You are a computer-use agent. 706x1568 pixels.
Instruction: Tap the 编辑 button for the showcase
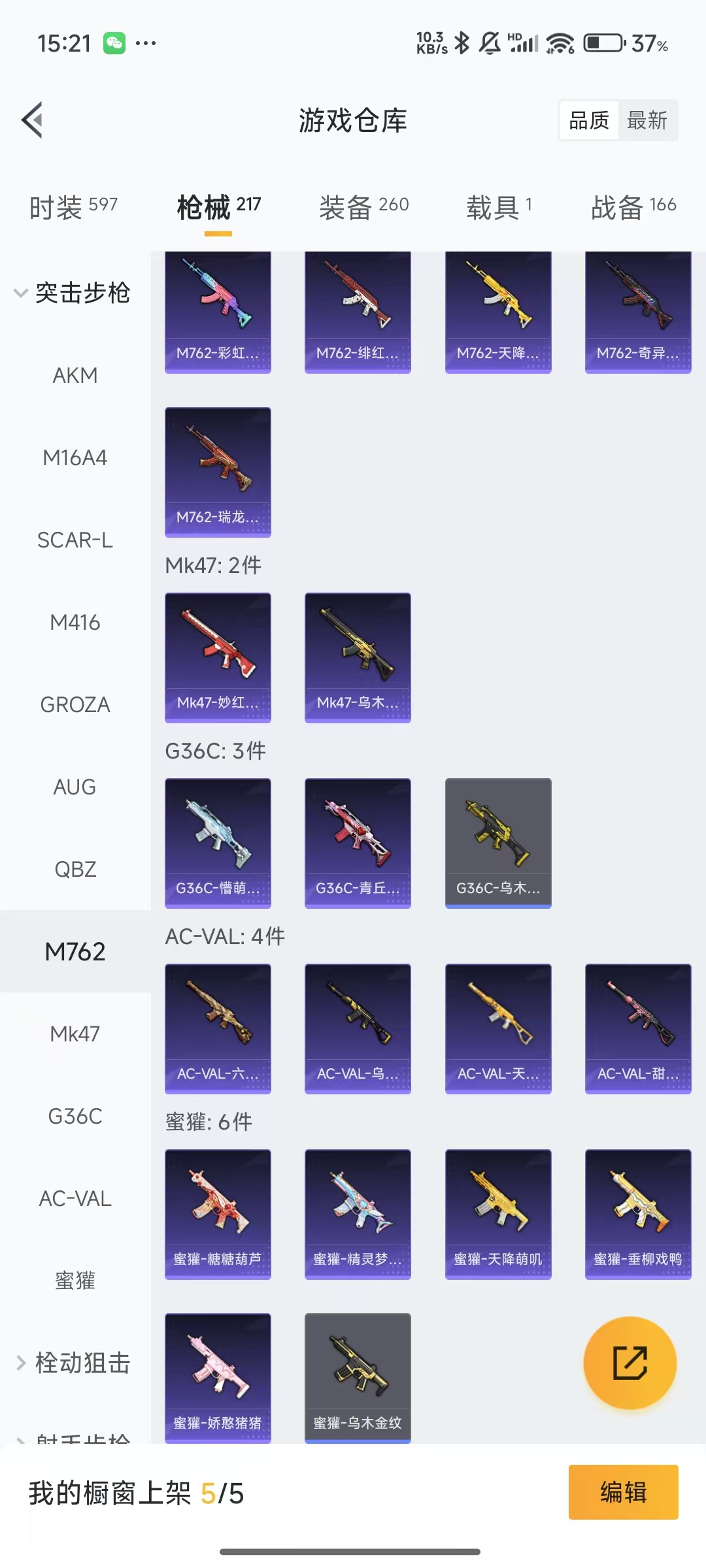[623, 1492]
